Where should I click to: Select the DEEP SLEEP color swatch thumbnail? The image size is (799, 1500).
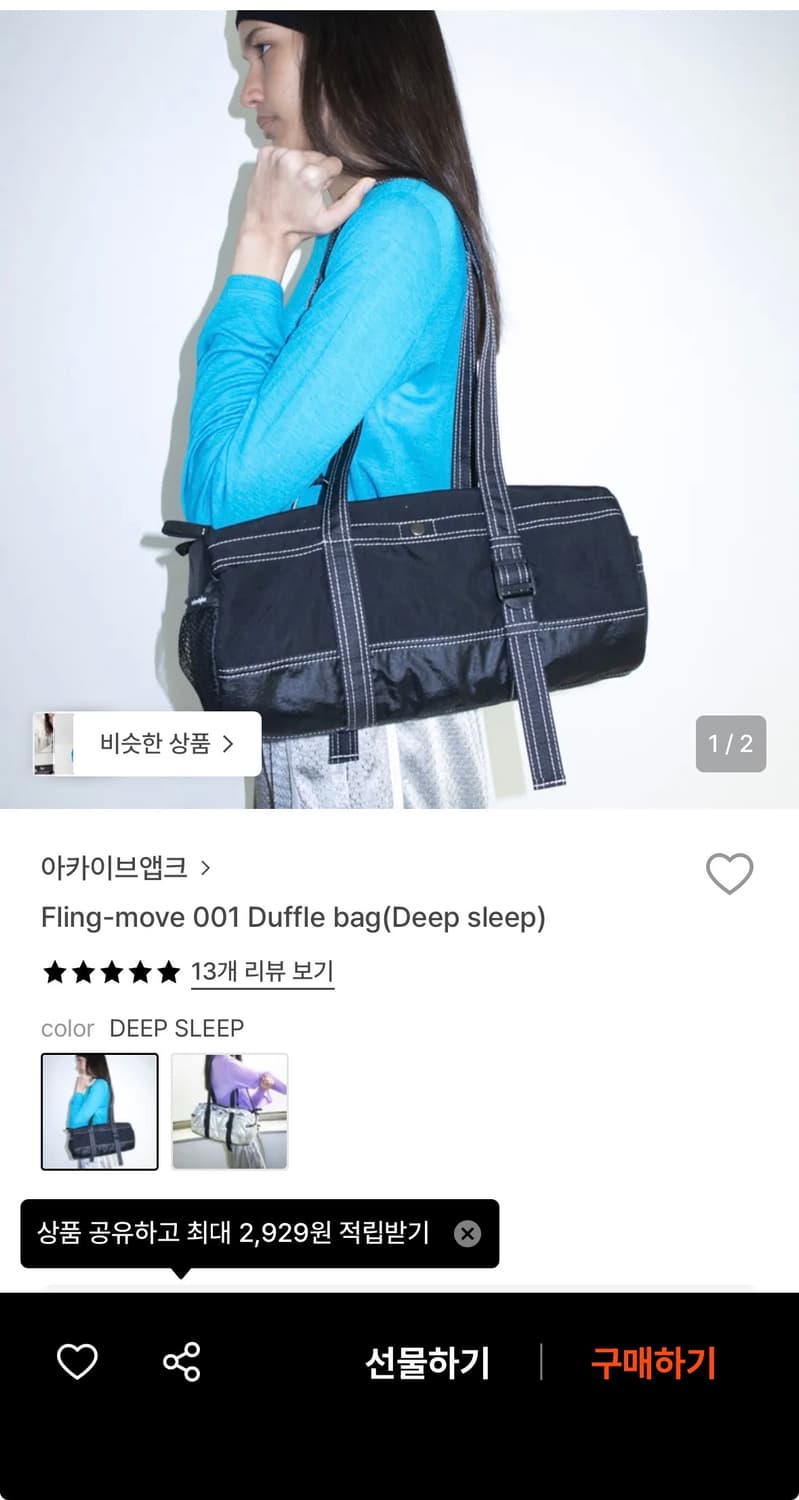pos(99,1111)
